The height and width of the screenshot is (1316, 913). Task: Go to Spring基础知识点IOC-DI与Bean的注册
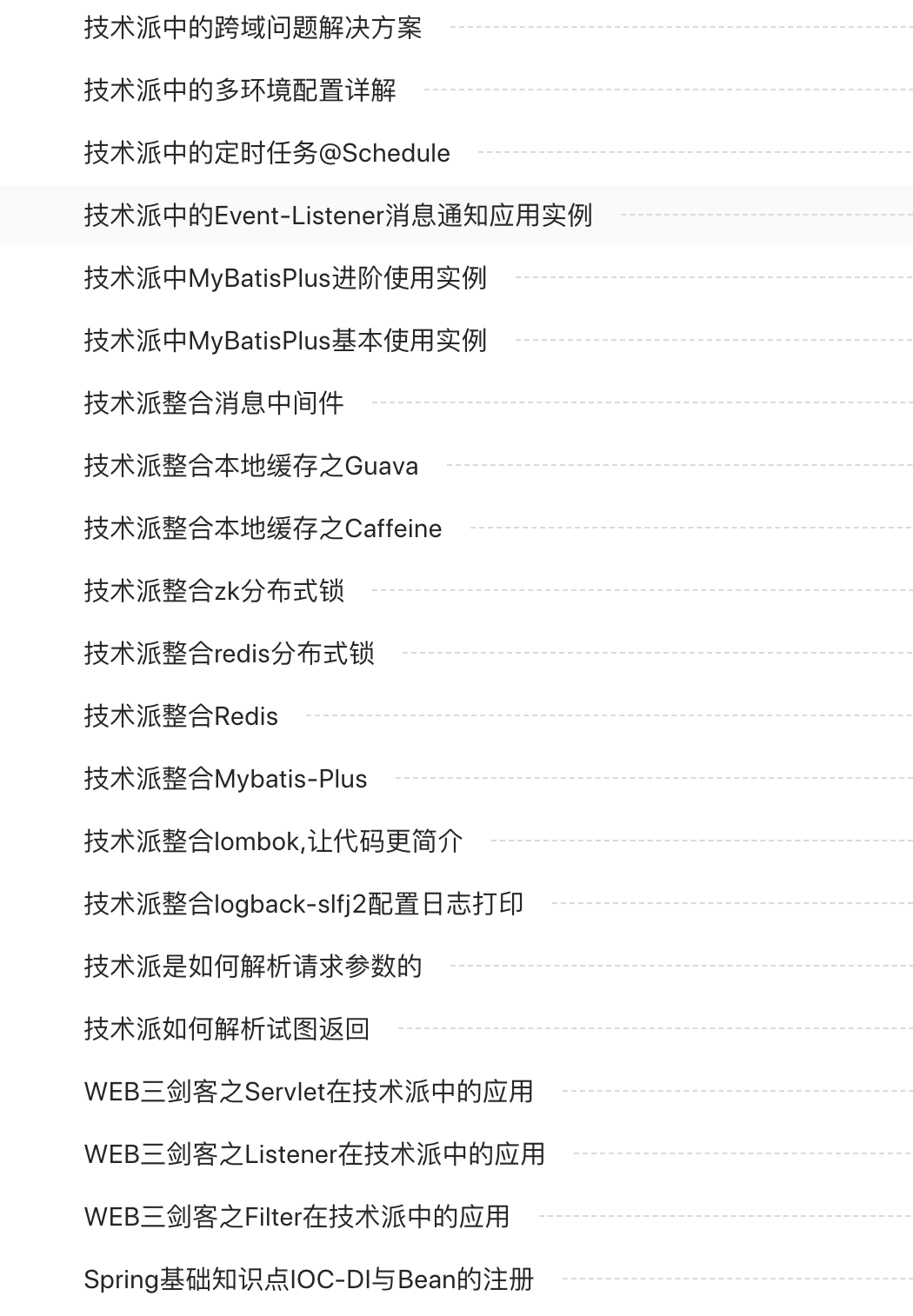[309, 1279]
